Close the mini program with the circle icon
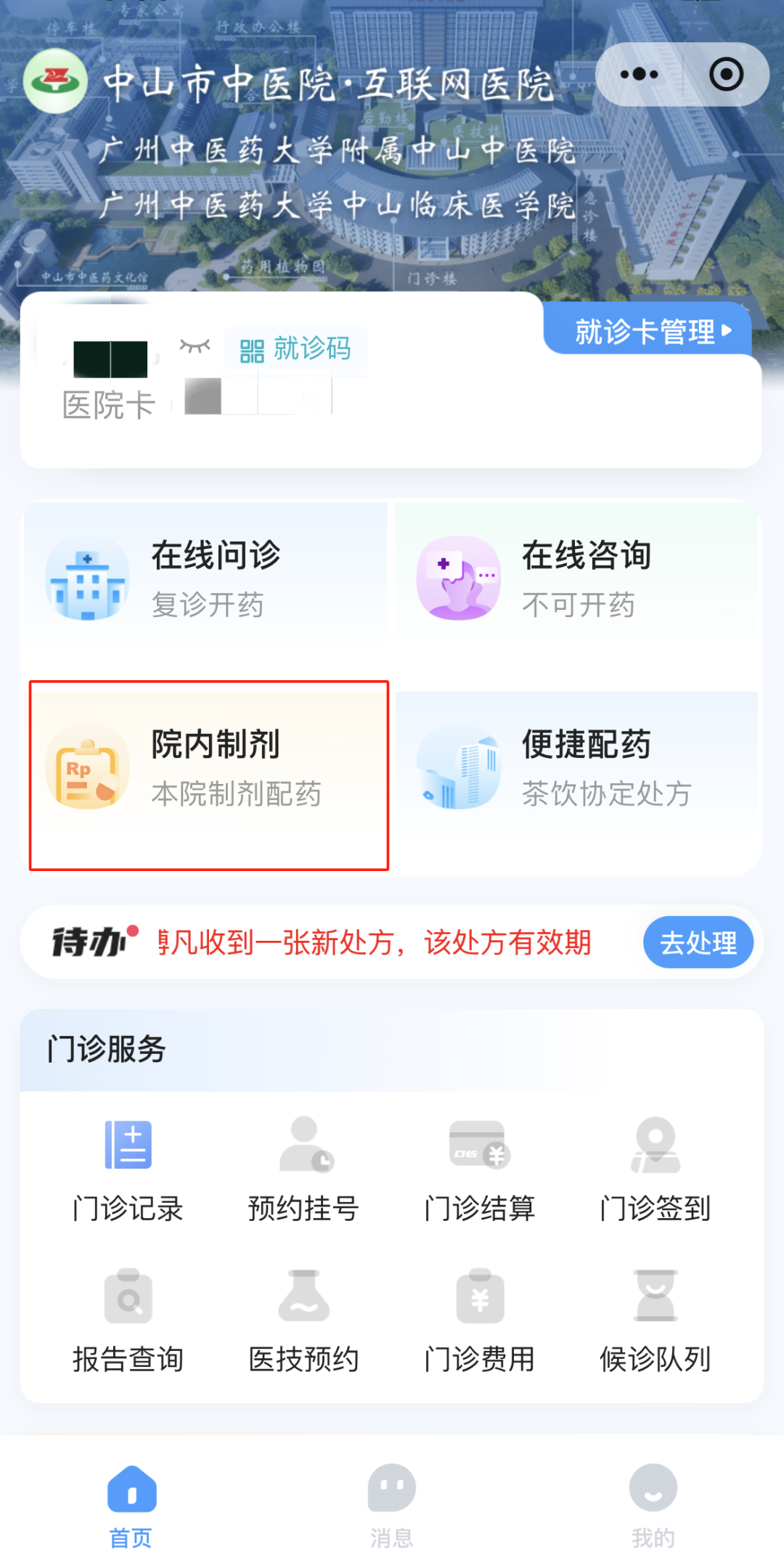 [726, 74]
